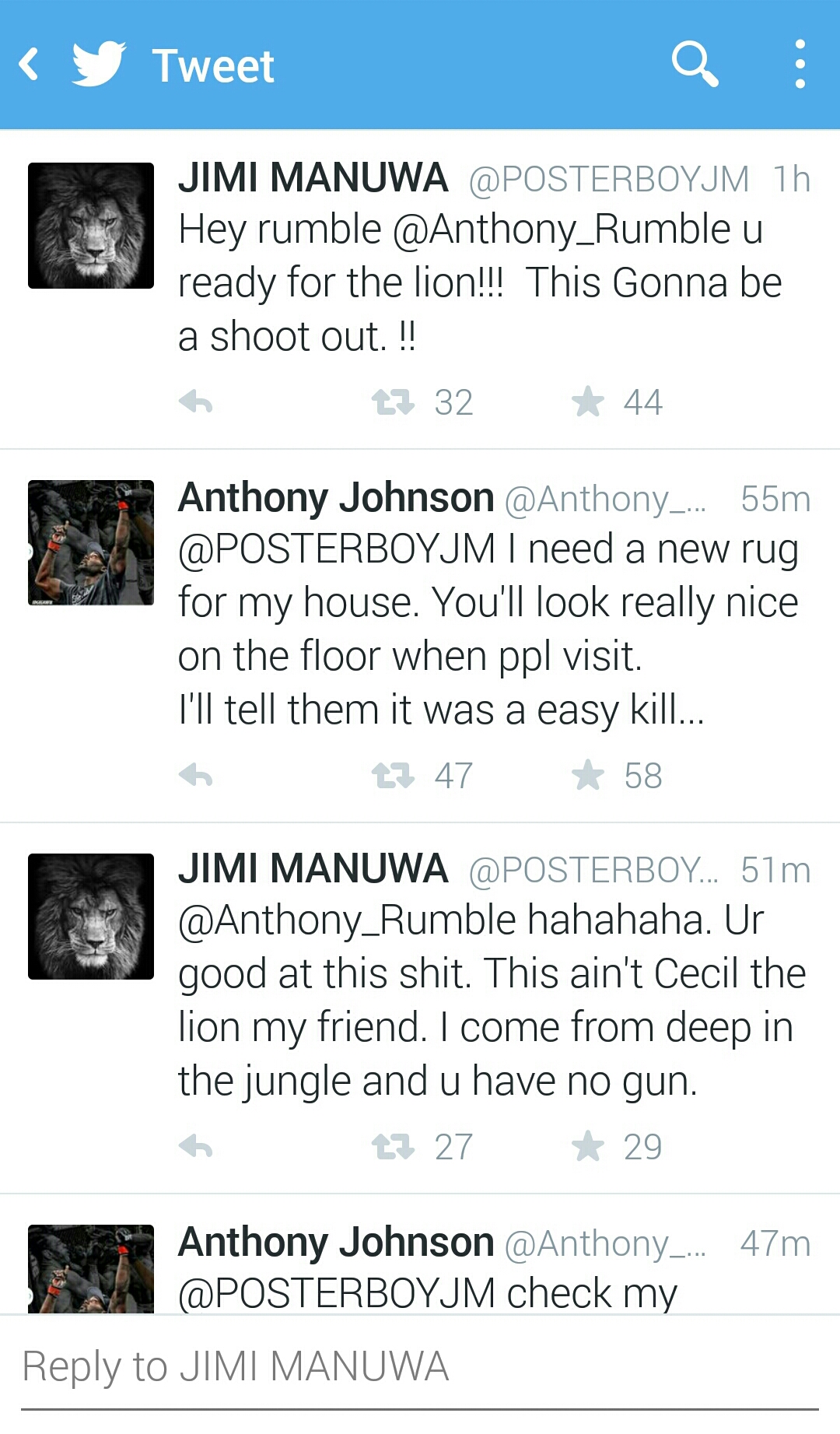Reply to Anthony Johnson's "new rug" tweet
This screenshot has height=1434, width=840.
(x=196, y=775)
